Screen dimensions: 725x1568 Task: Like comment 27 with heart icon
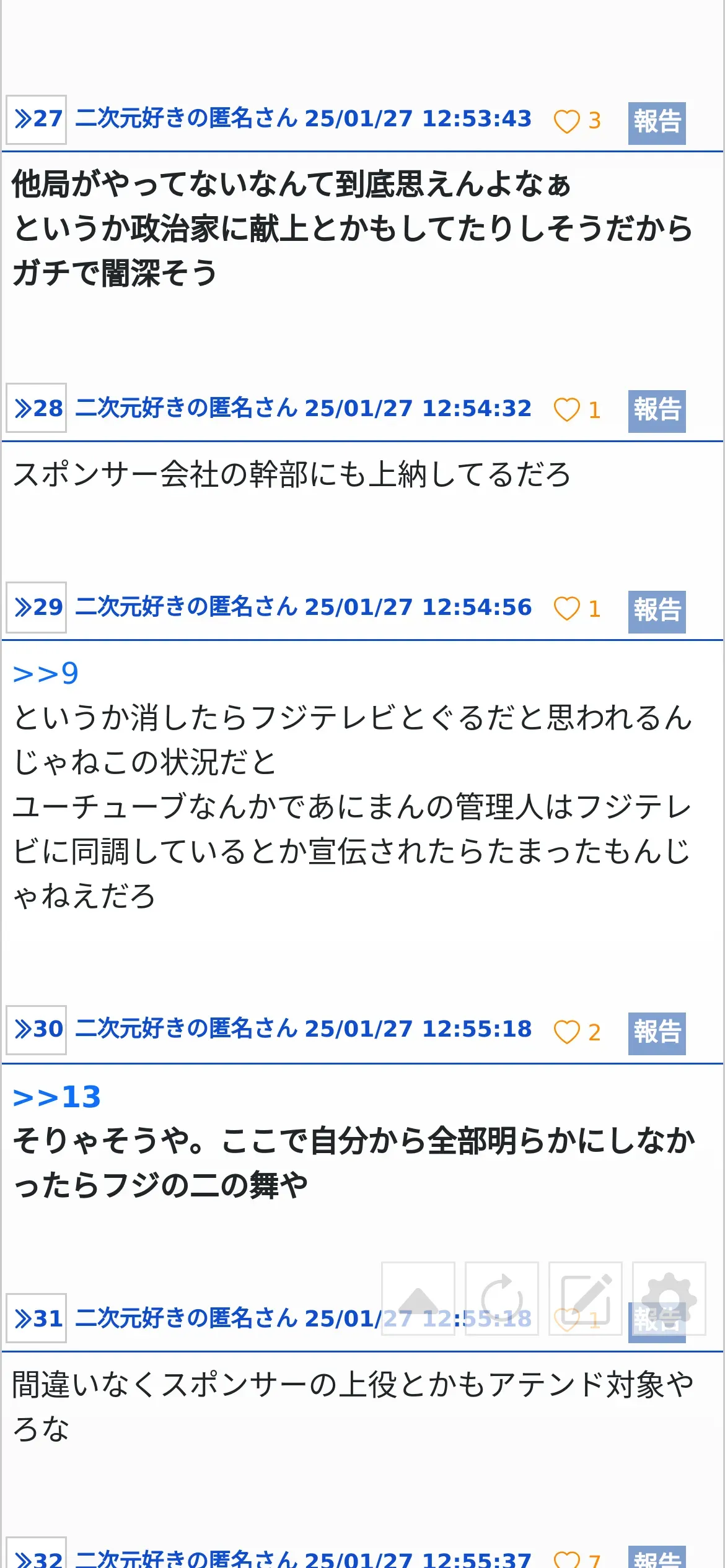[x=566, y=121]
